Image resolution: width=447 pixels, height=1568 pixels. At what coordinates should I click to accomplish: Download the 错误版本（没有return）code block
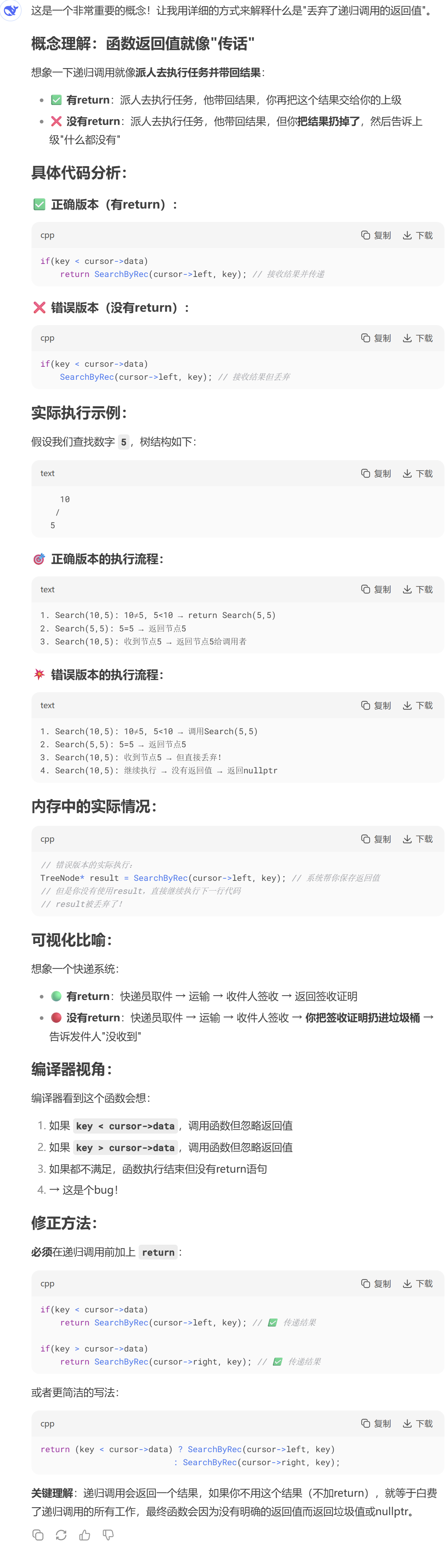point(418,339)
